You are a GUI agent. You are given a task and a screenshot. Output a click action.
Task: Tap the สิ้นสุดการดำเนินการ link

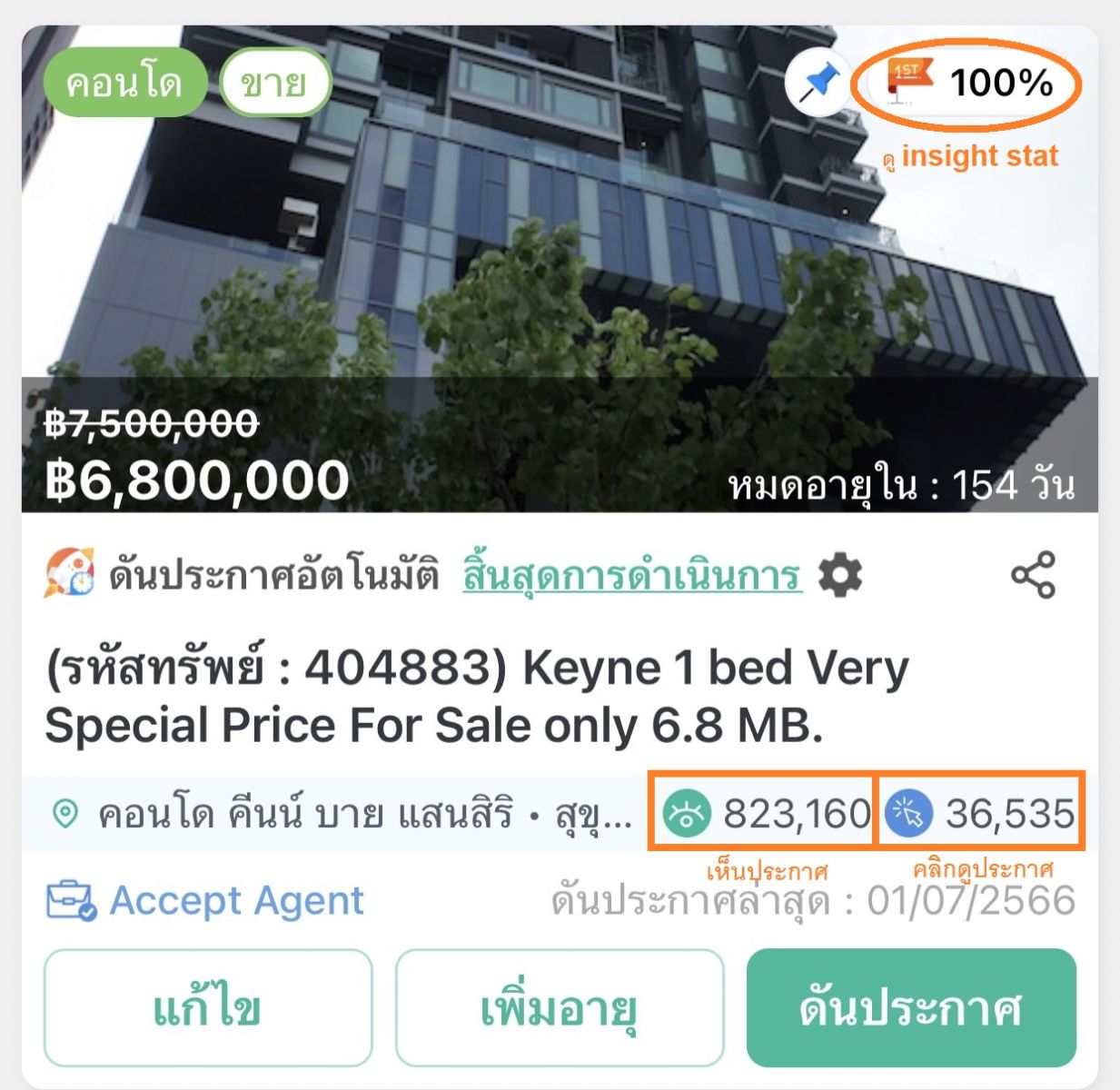pyautogui.click(x=632, y=576)
